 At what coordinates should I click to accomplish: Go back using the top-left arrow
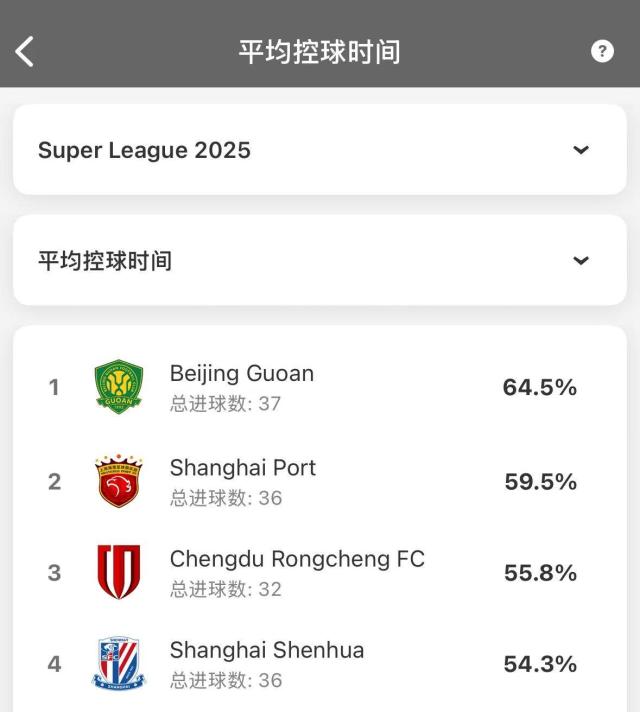coord(25,52)
